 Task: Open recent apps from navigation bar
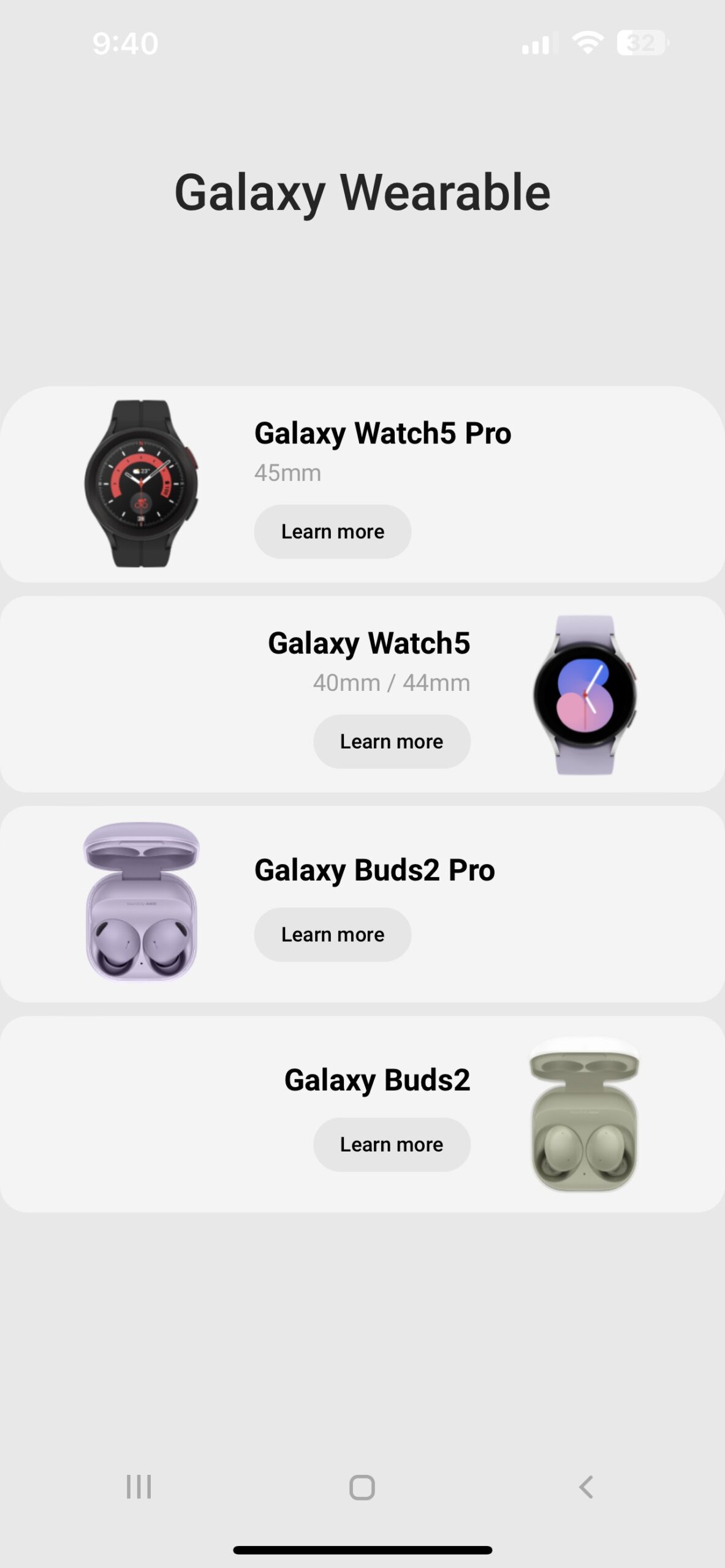139,1487
